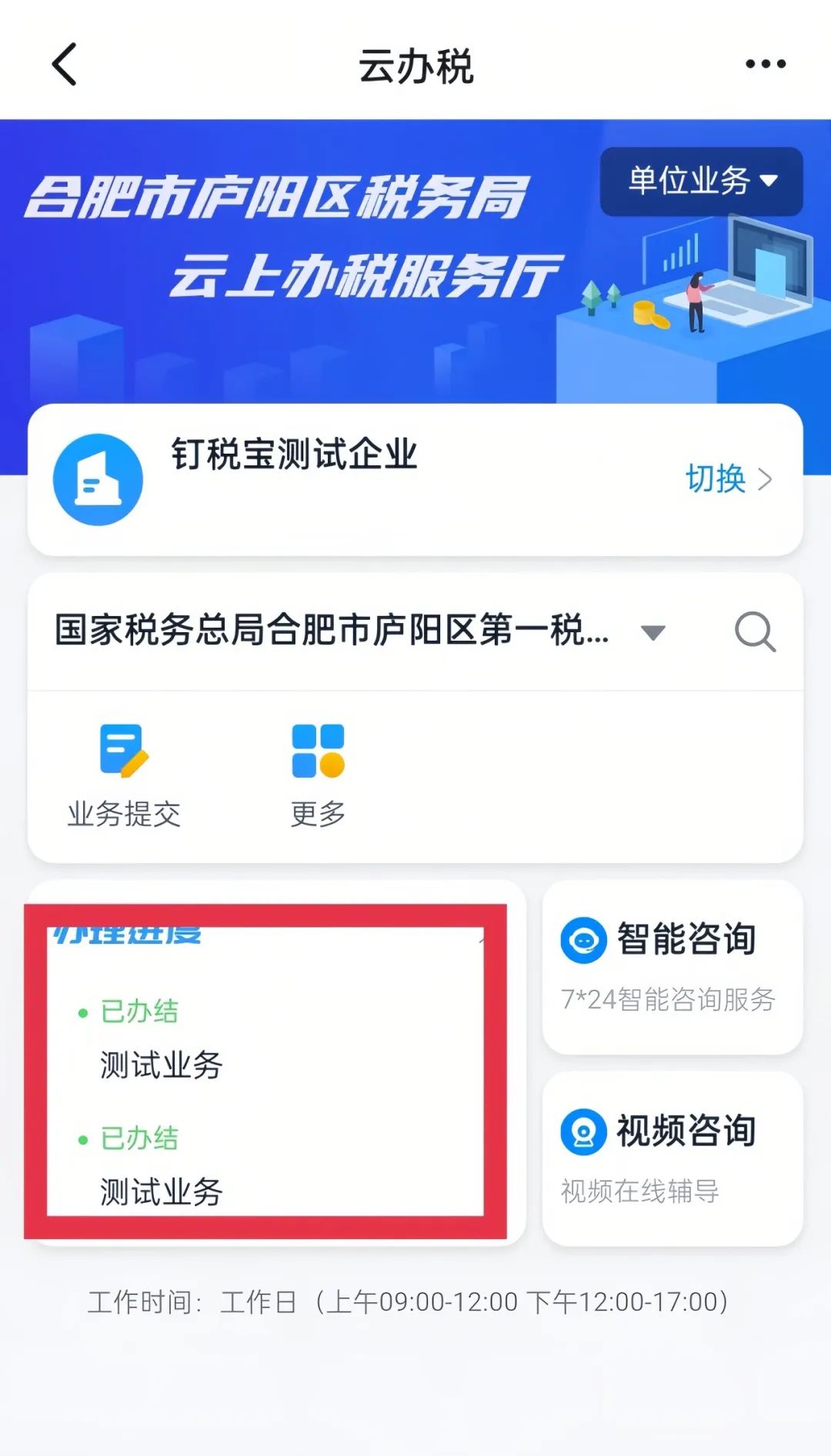This screenshot has width=831, height=1456.
Task: Open 业务提交
Action: pos(124,775)
